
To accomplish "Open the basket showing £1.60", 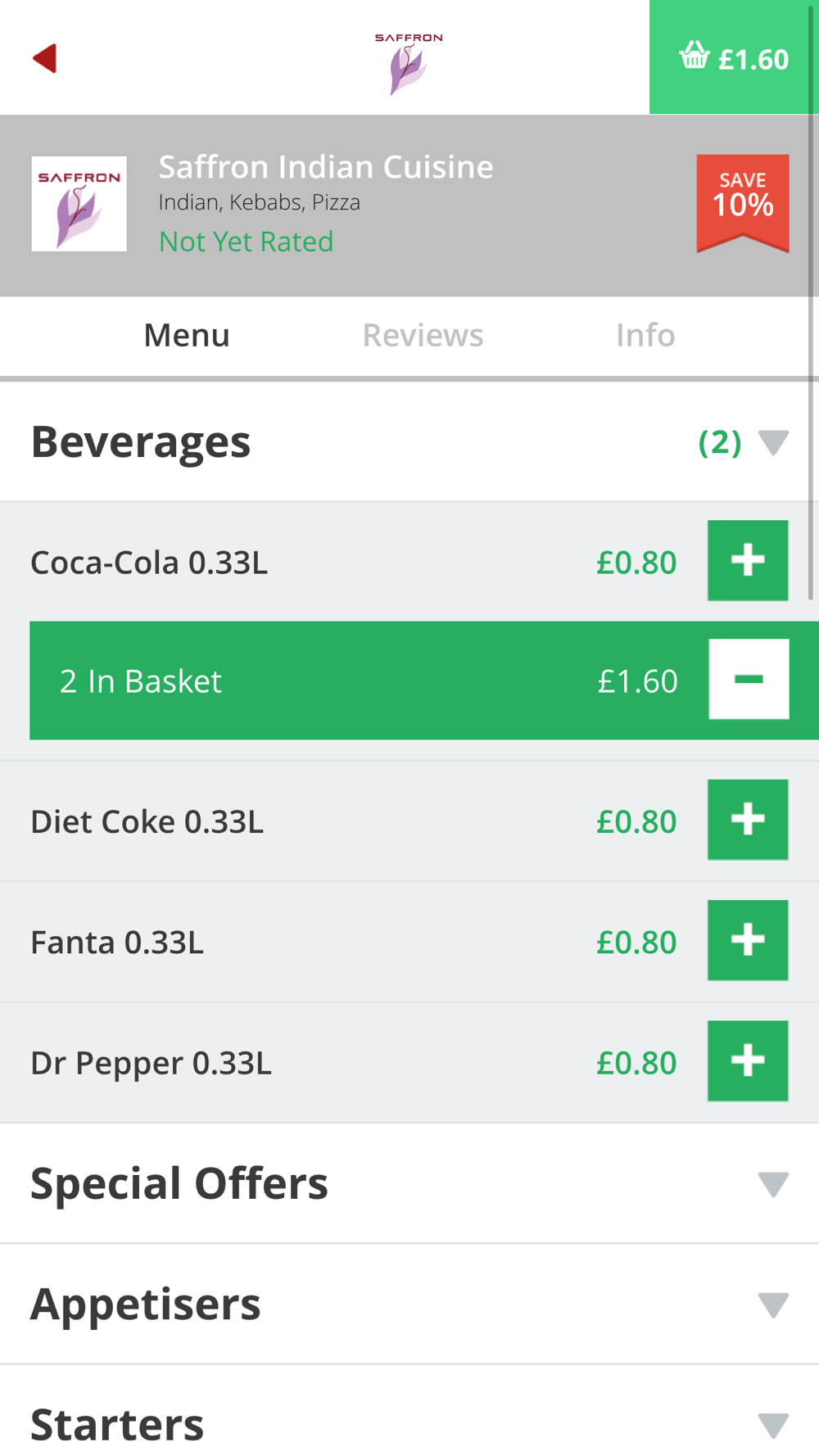I will coord(733,58).
